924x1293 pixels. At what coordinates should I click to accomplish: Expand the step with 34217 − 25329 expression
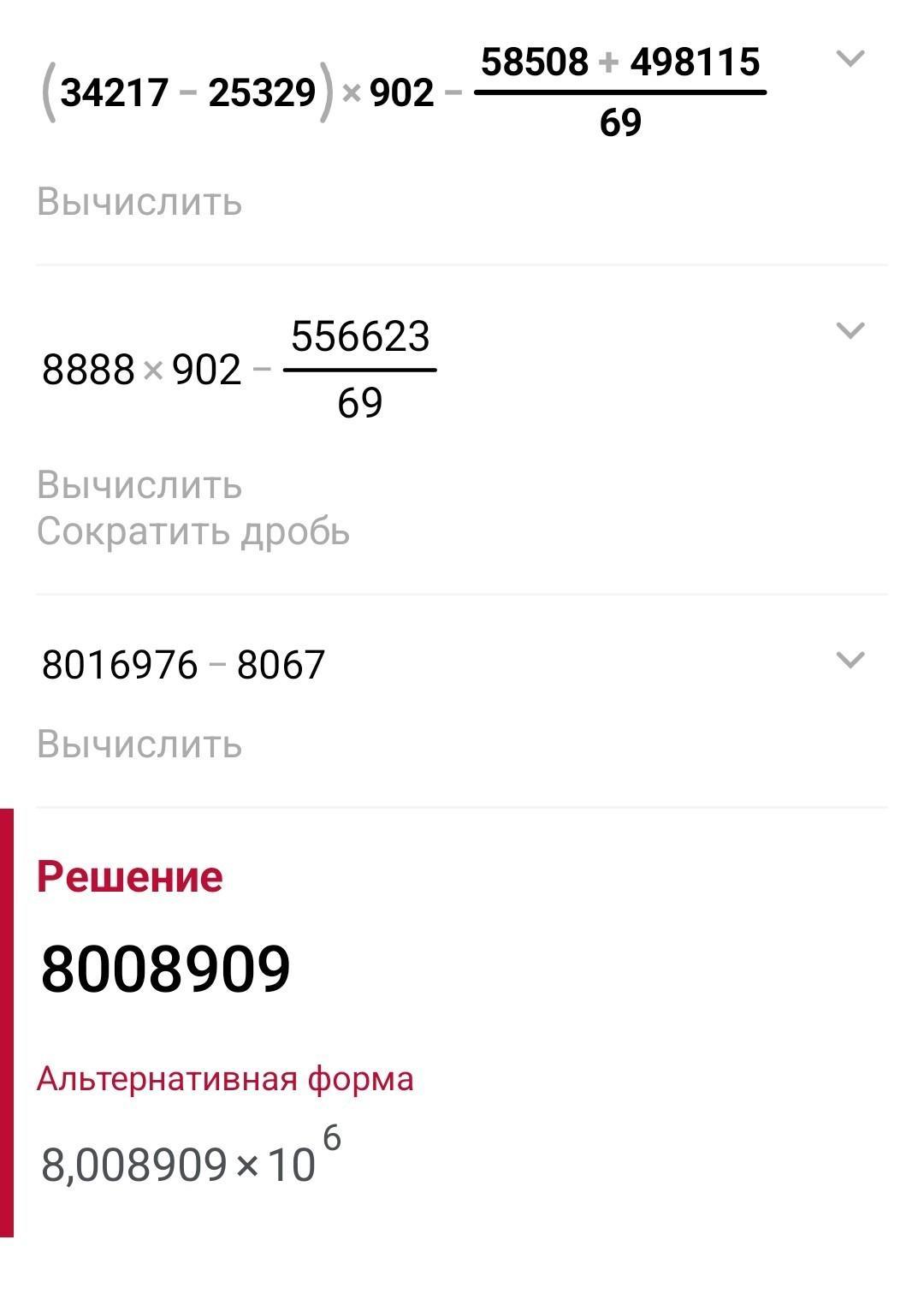click(850, 59)
